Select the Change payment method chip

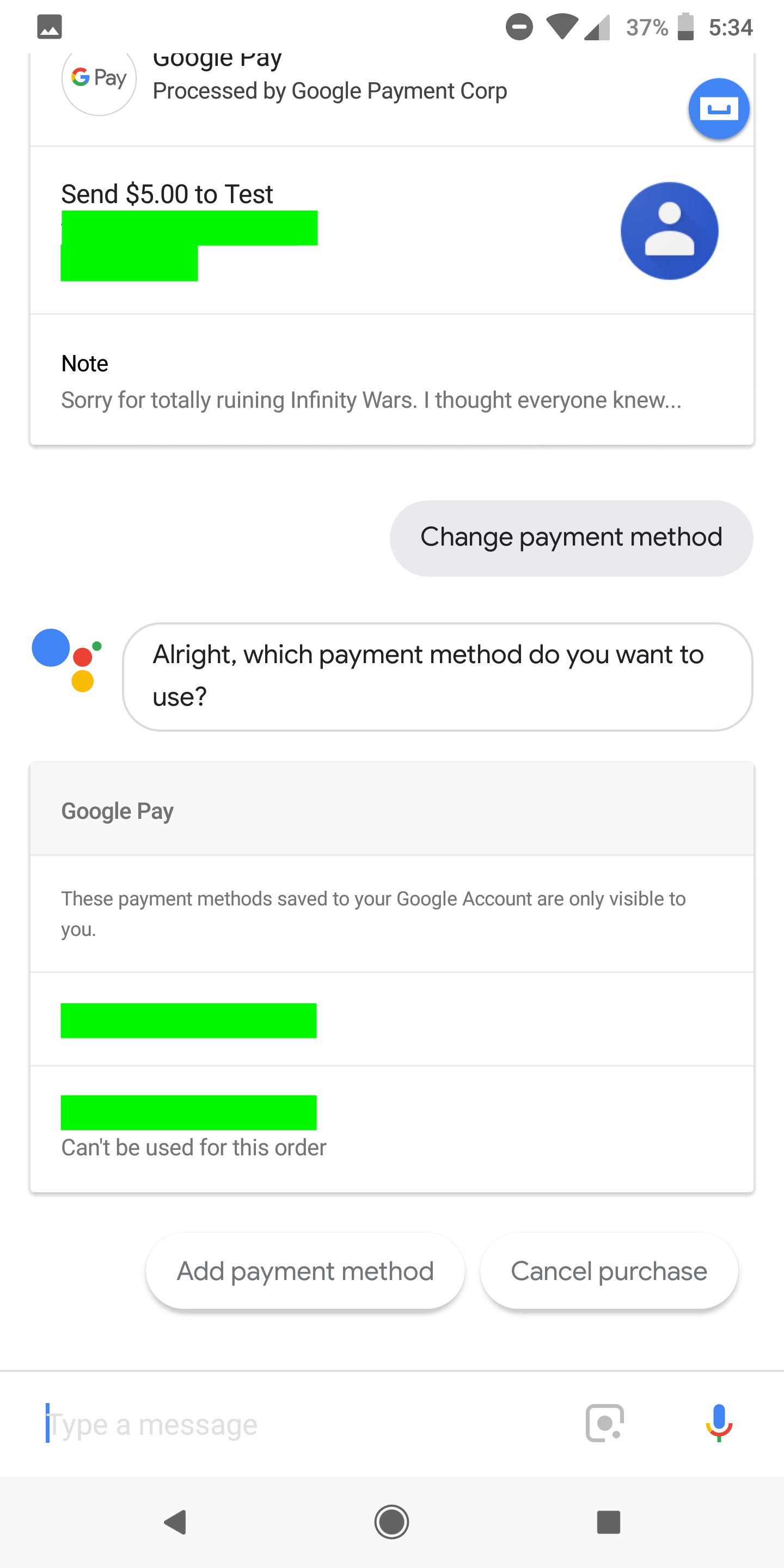(x=571, y=537)
